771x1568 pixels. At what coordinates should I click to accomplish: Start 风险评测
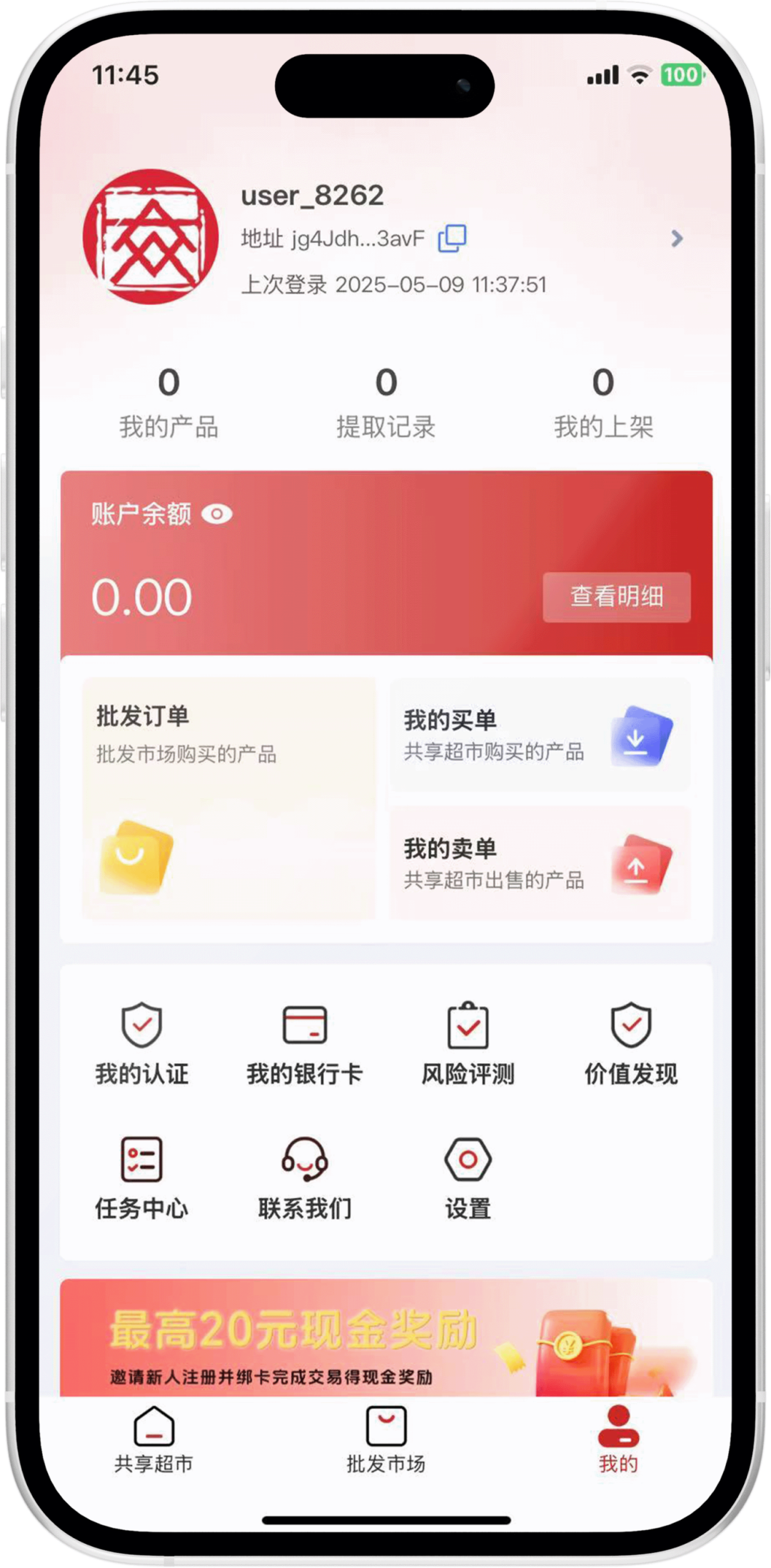click(468, 1044)
